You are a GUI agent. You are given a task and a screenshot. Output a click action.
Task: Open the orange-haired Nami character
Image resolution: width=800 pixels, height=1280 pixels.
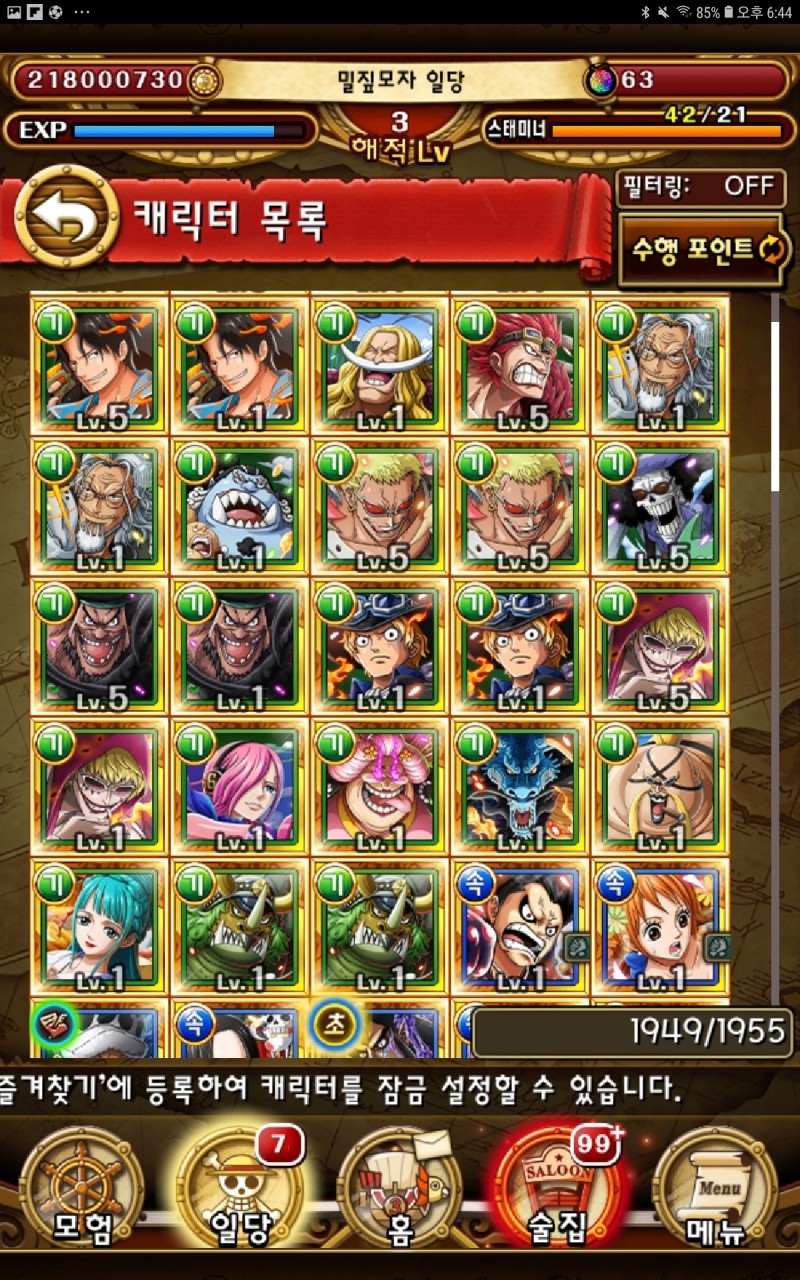click(659, 922)
